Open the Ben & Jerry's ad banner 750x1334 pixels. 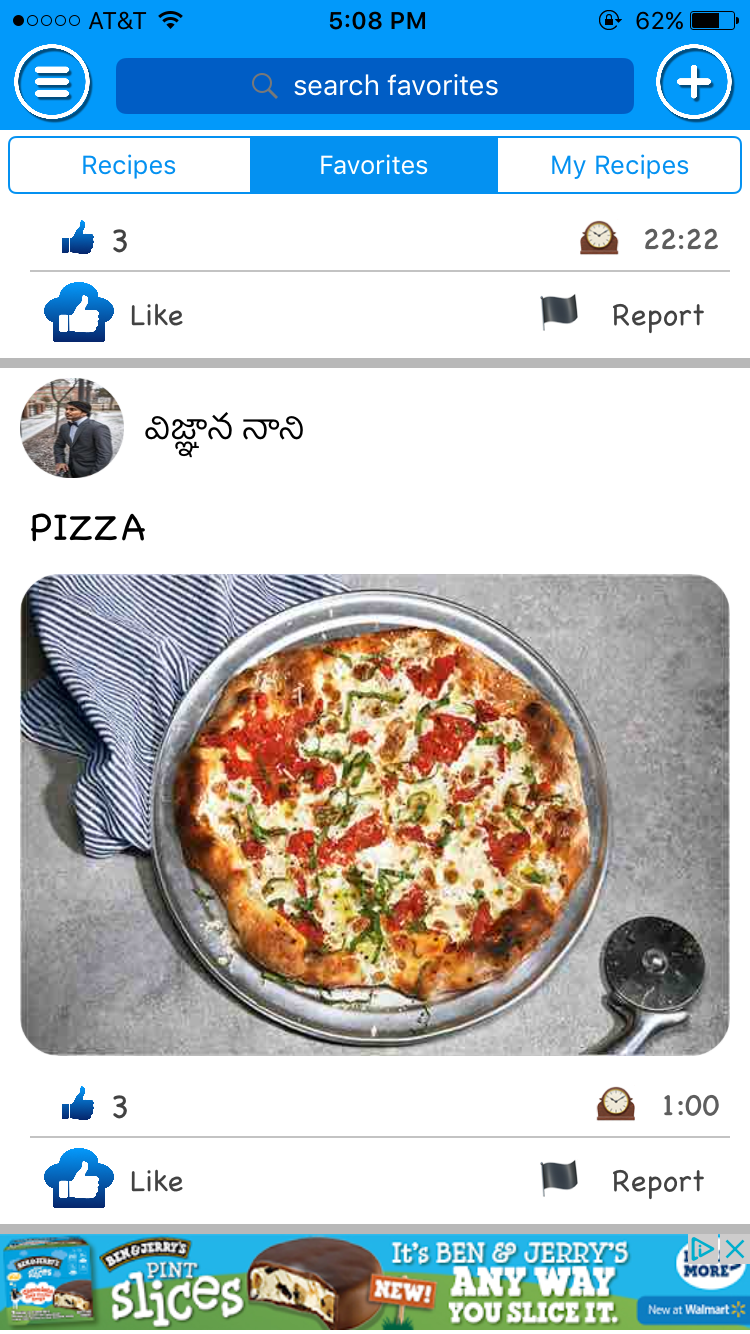click(375, 1281)
